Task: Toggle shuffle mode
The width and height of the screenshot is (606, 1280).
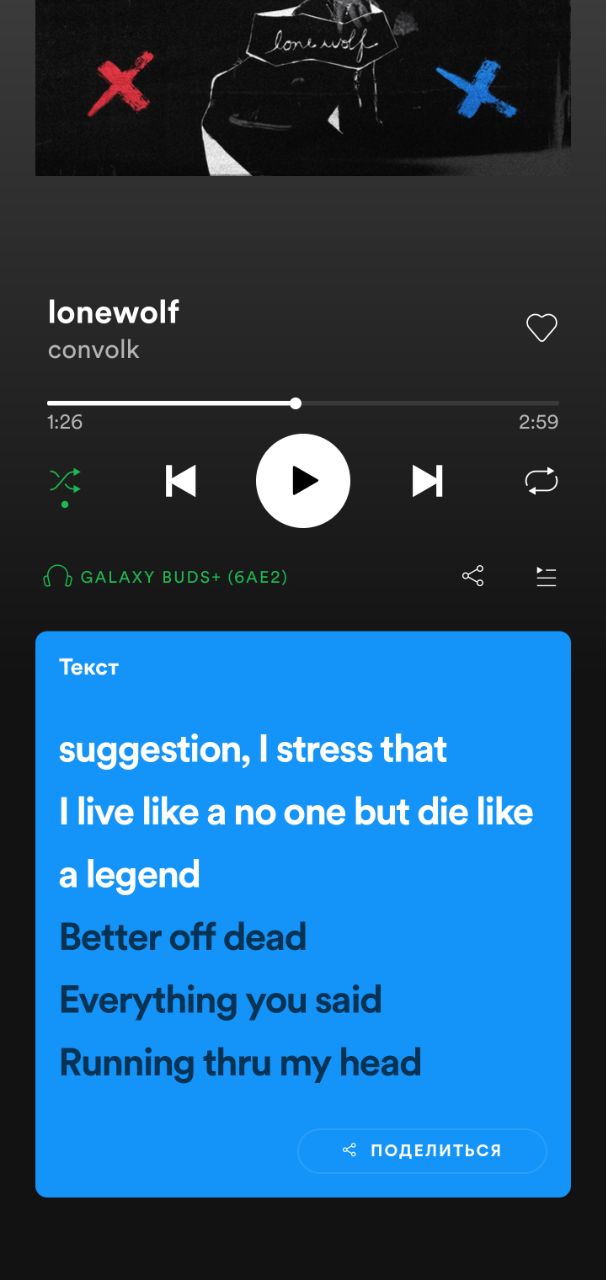Action: 65,481
